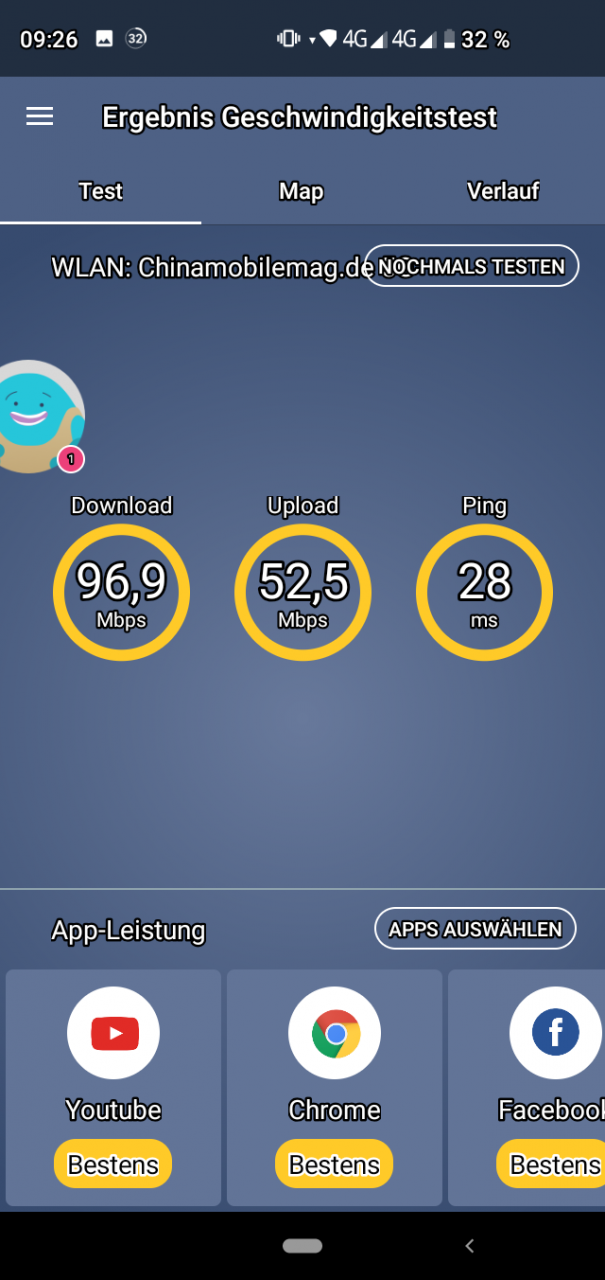Open the Youtube app performance card

point(113,1087)
